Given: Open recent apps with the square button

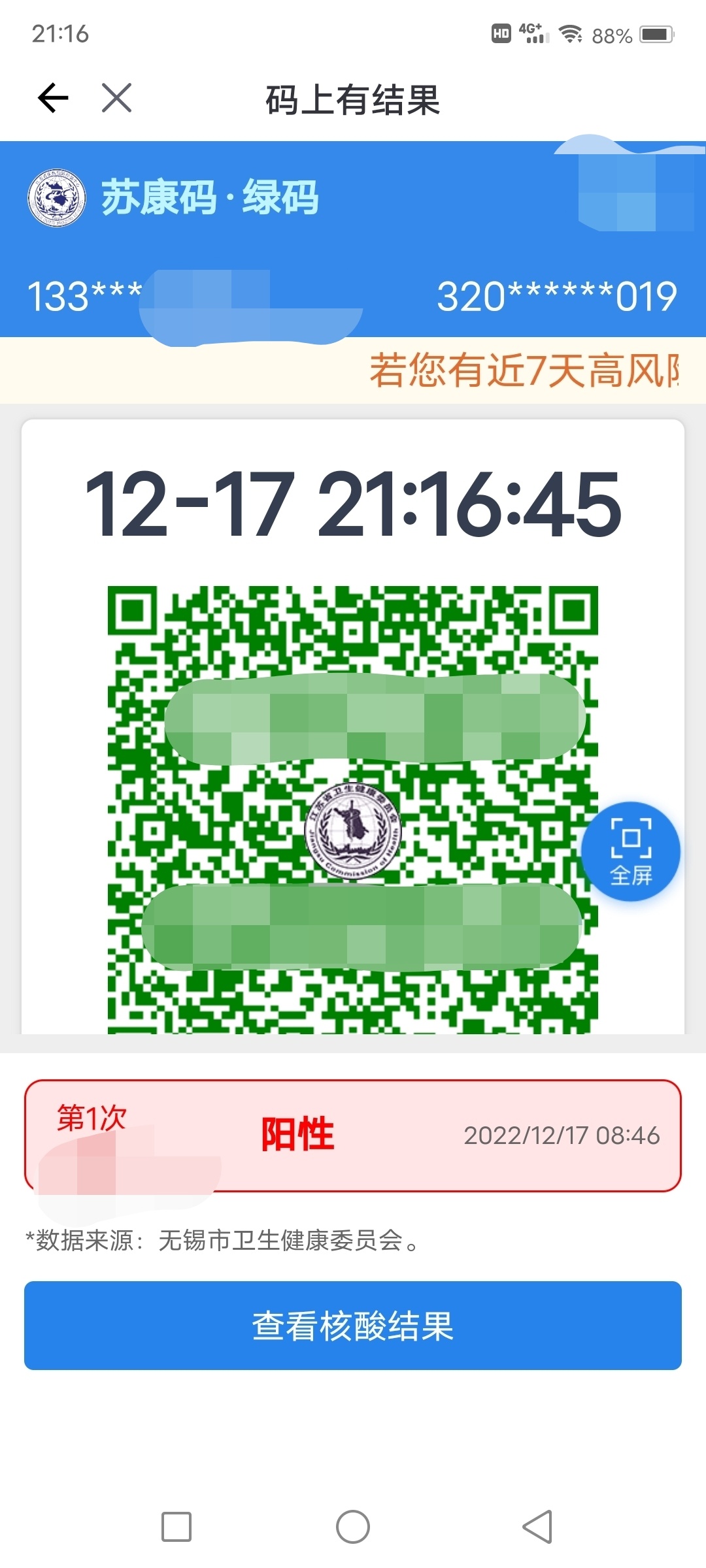Looking at the screenshot, I should [x=176, y=1527].
